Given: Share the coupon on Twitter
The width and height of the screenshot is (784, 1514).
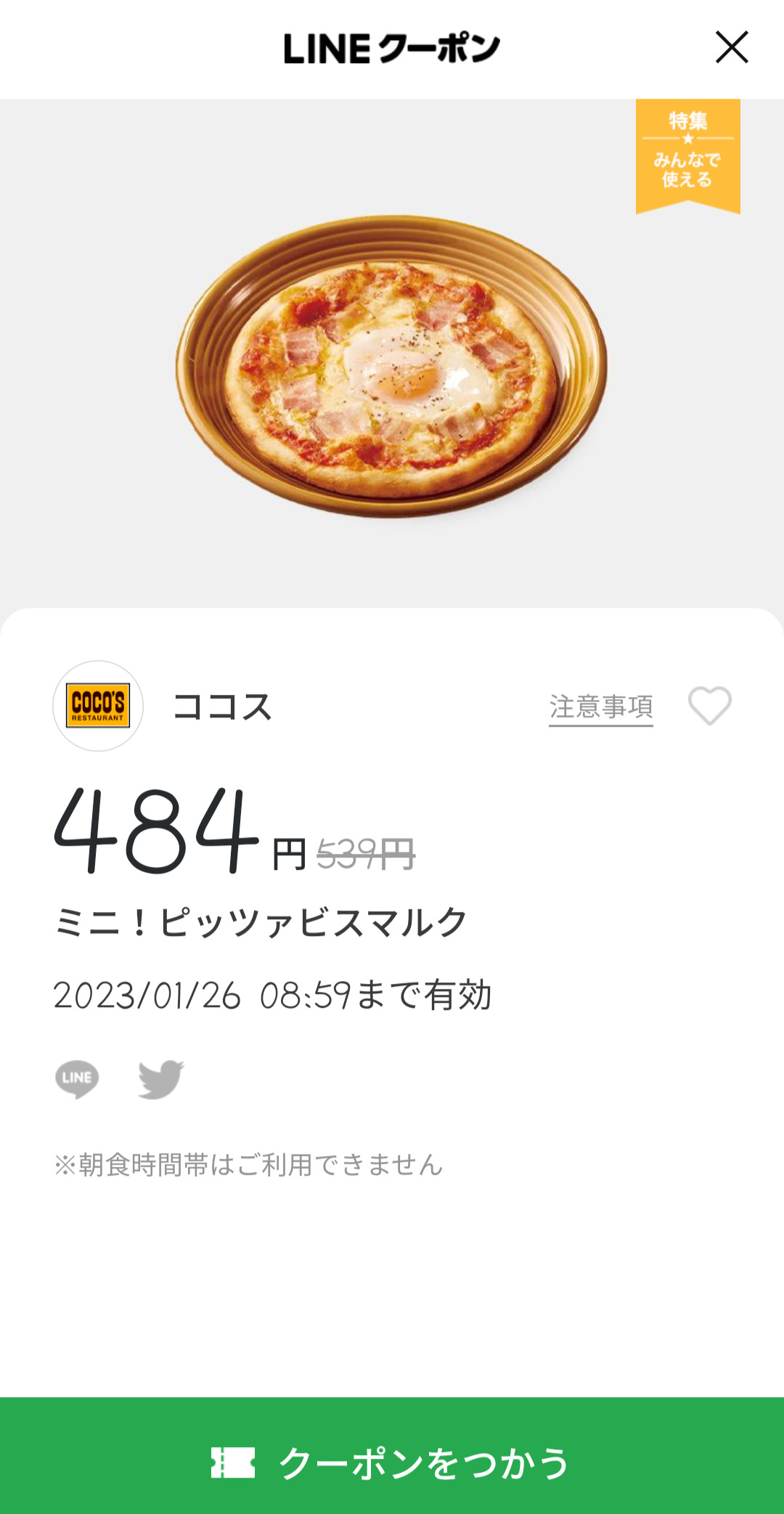Looking at the screenshot, I should (x=160, y=1079).
